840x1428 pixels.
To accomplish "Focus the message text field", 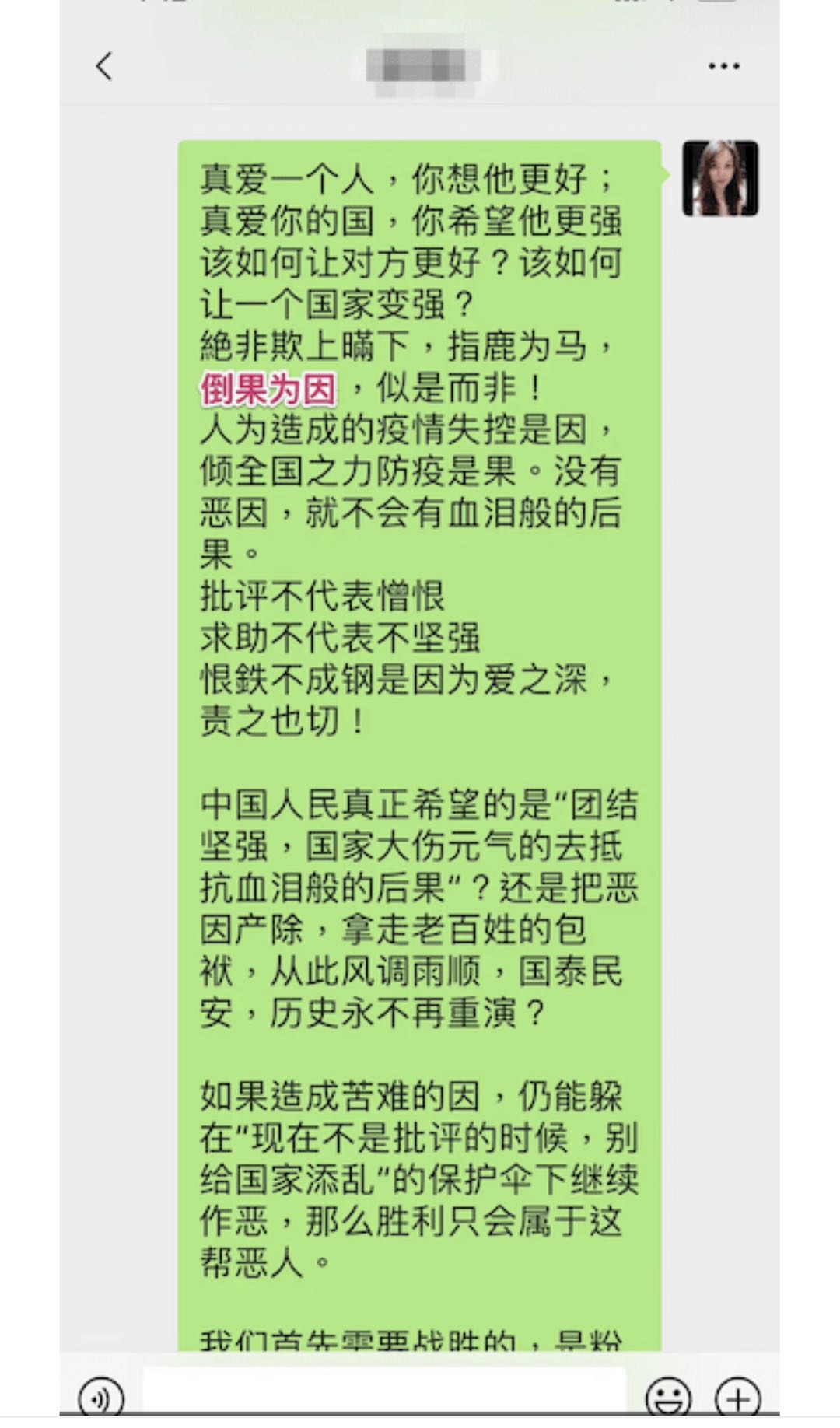I will tap(385, 1392).
